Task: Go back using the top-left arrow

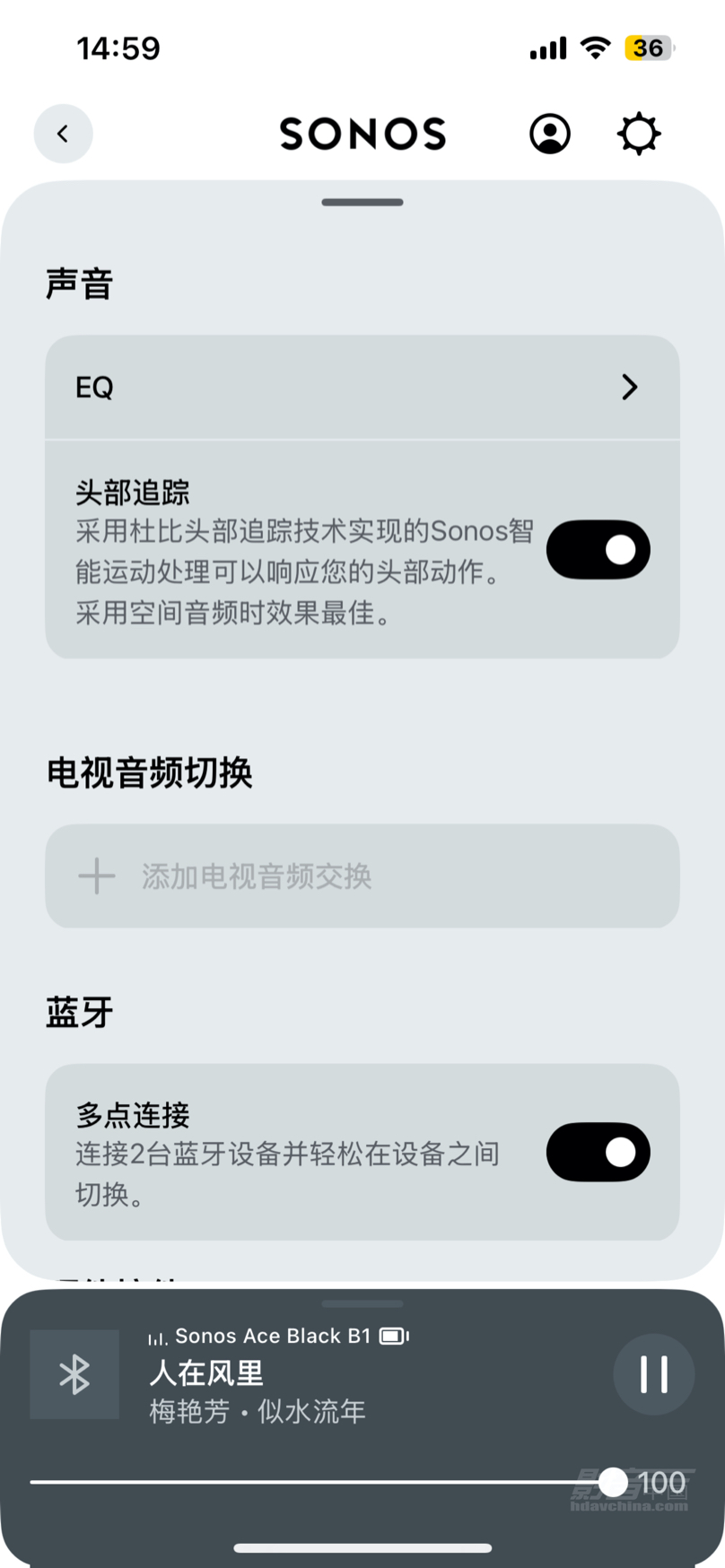Action: pyautogui.click(x=63, y=134)
